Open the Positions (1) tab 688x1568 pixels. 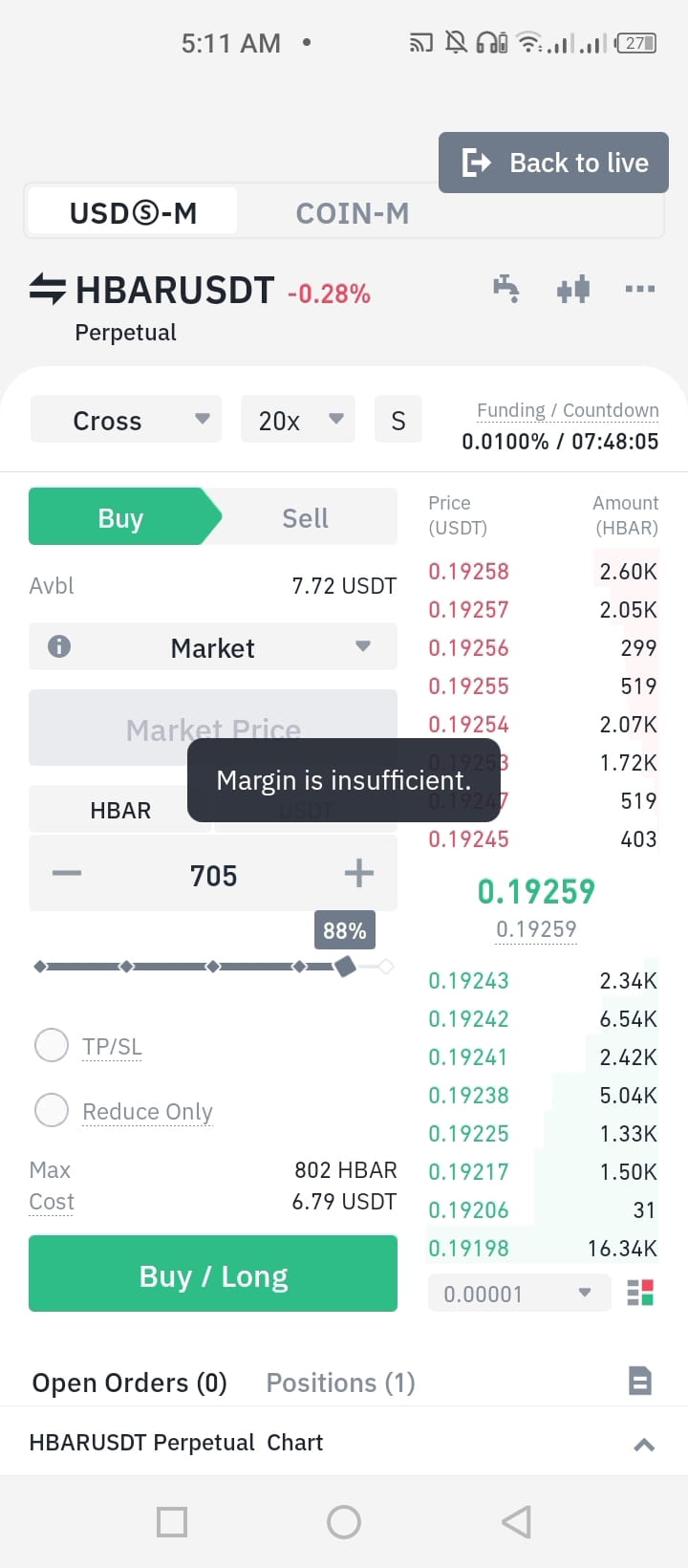pos(339,1382)
